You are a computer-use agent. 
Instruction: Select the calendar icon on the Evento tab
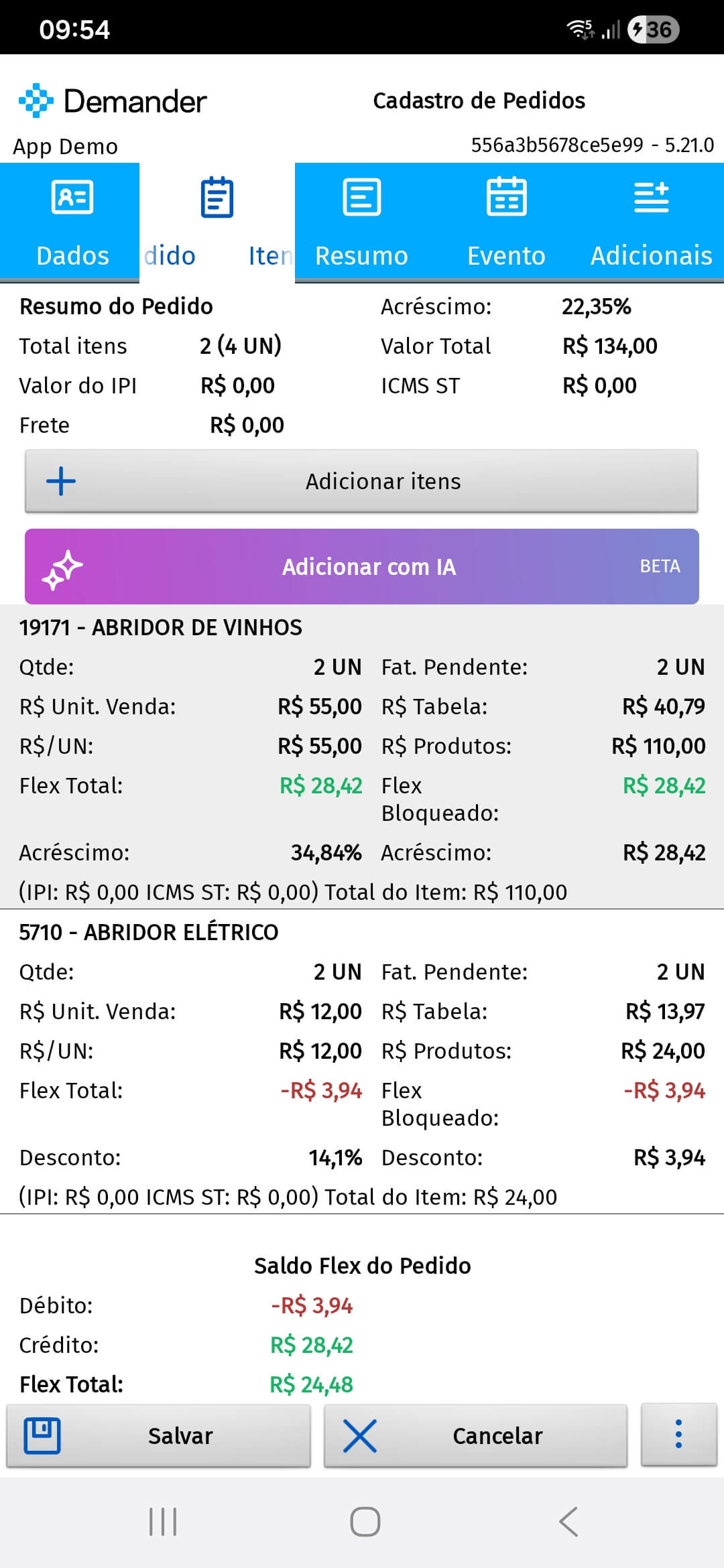coord(507,196)
